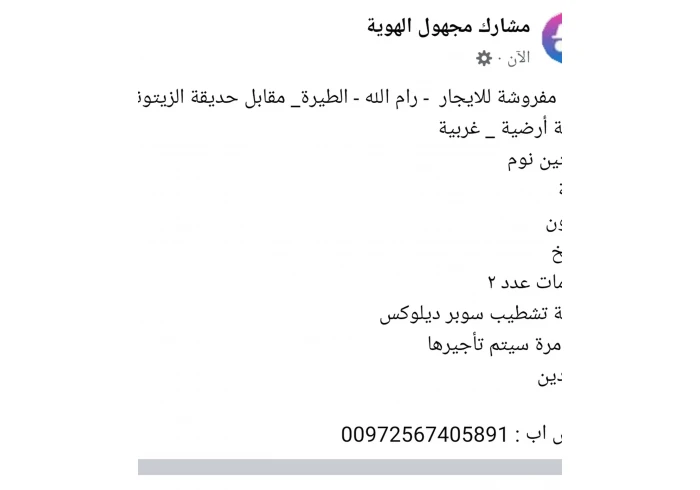Tap the anonymous participant's profile avatar
This screenshot has height=490, width=700.
[x=553, y=38]
